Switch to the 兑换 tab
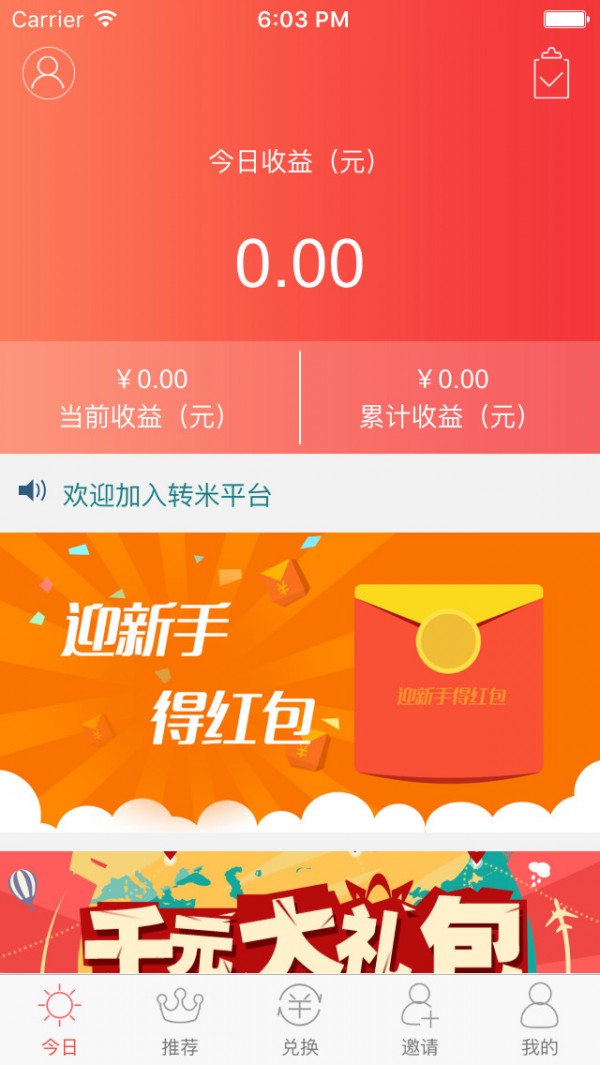 [300, 1020]
